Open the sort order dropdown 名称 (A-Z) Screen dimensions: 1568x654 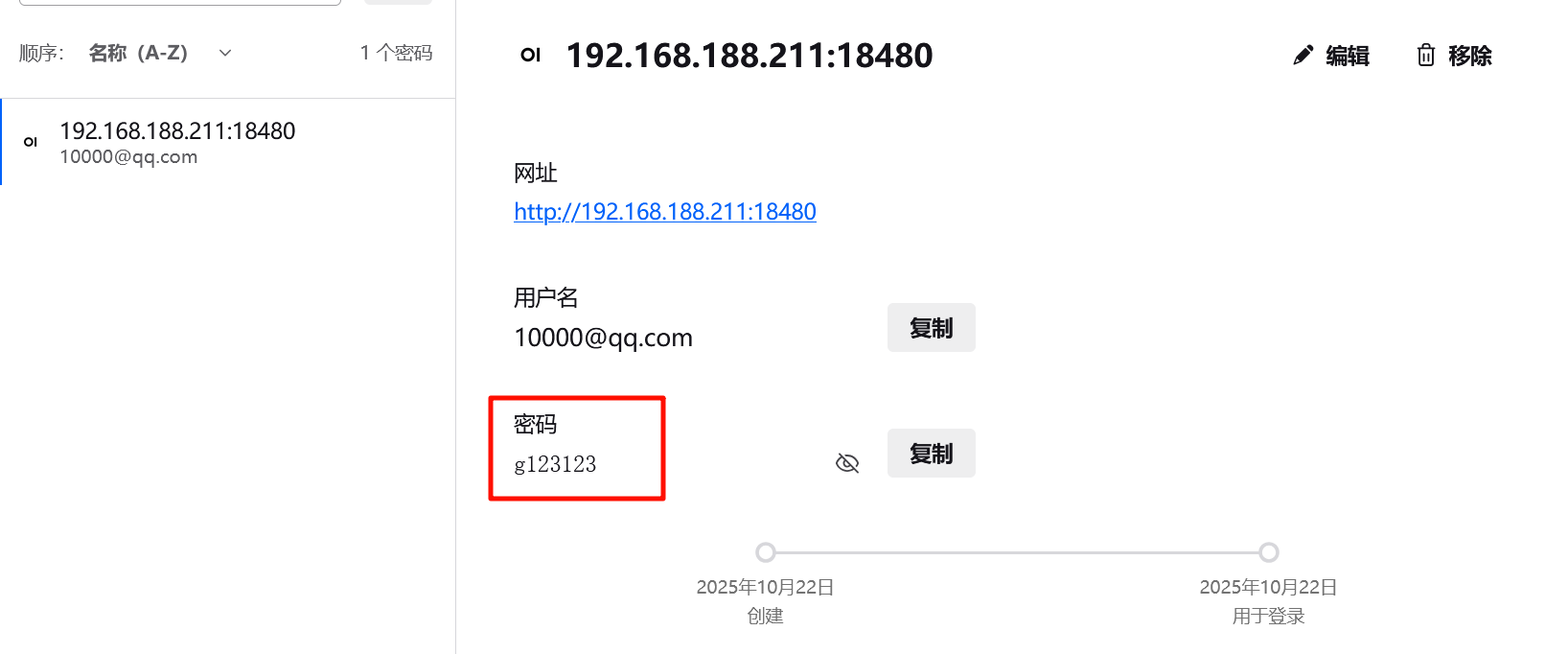point(159,53)
